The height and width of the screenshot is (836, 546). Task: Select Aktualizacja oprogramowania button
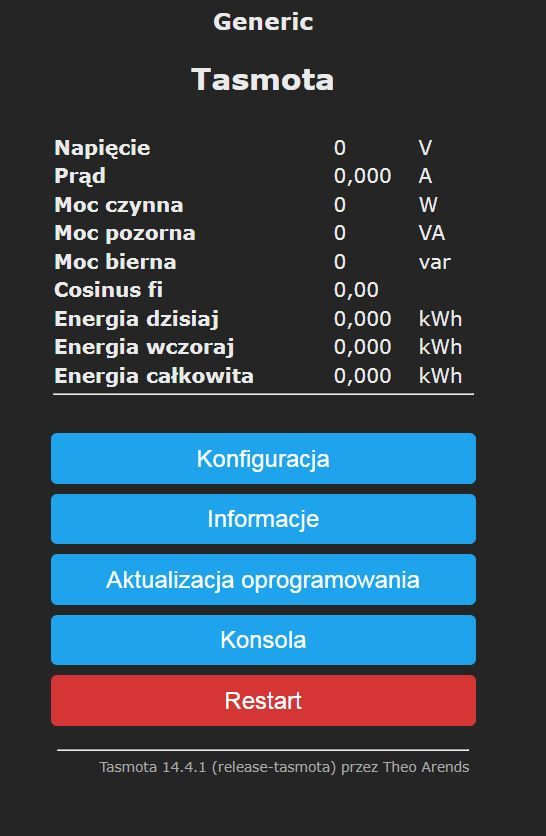click(263, 580)
